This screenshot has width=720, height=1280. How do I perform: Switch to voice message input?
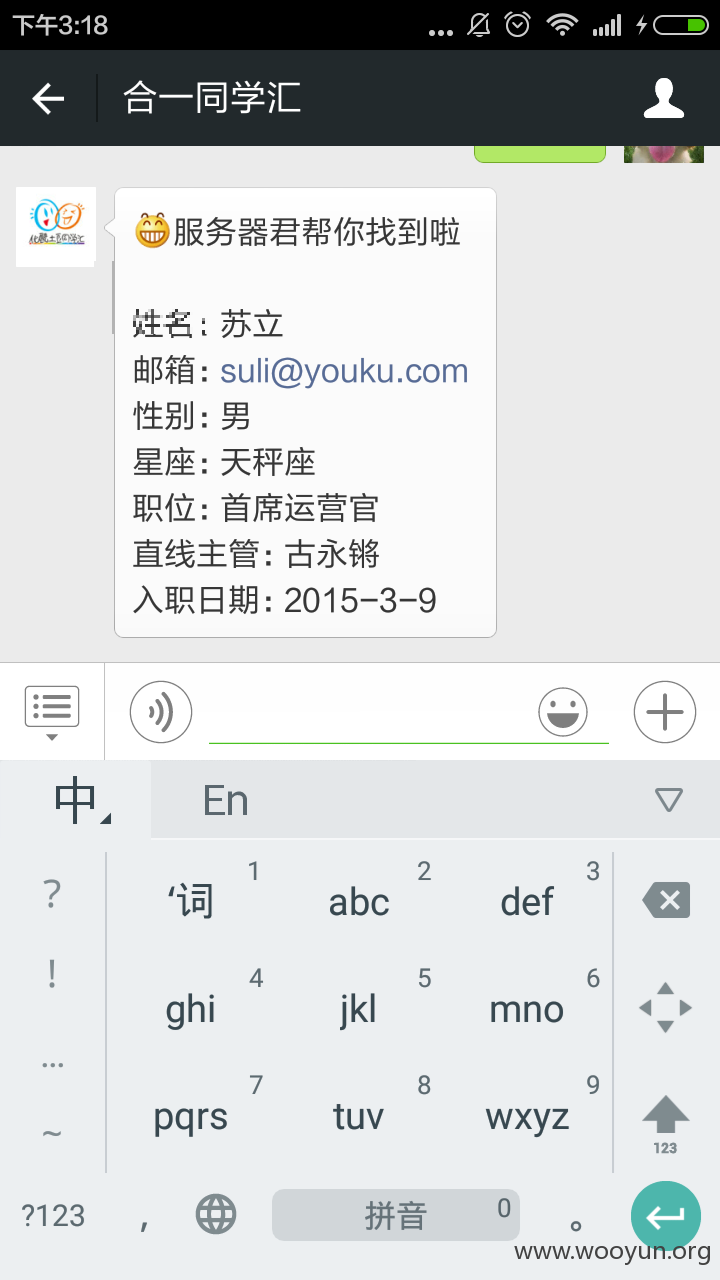(160, 712)
